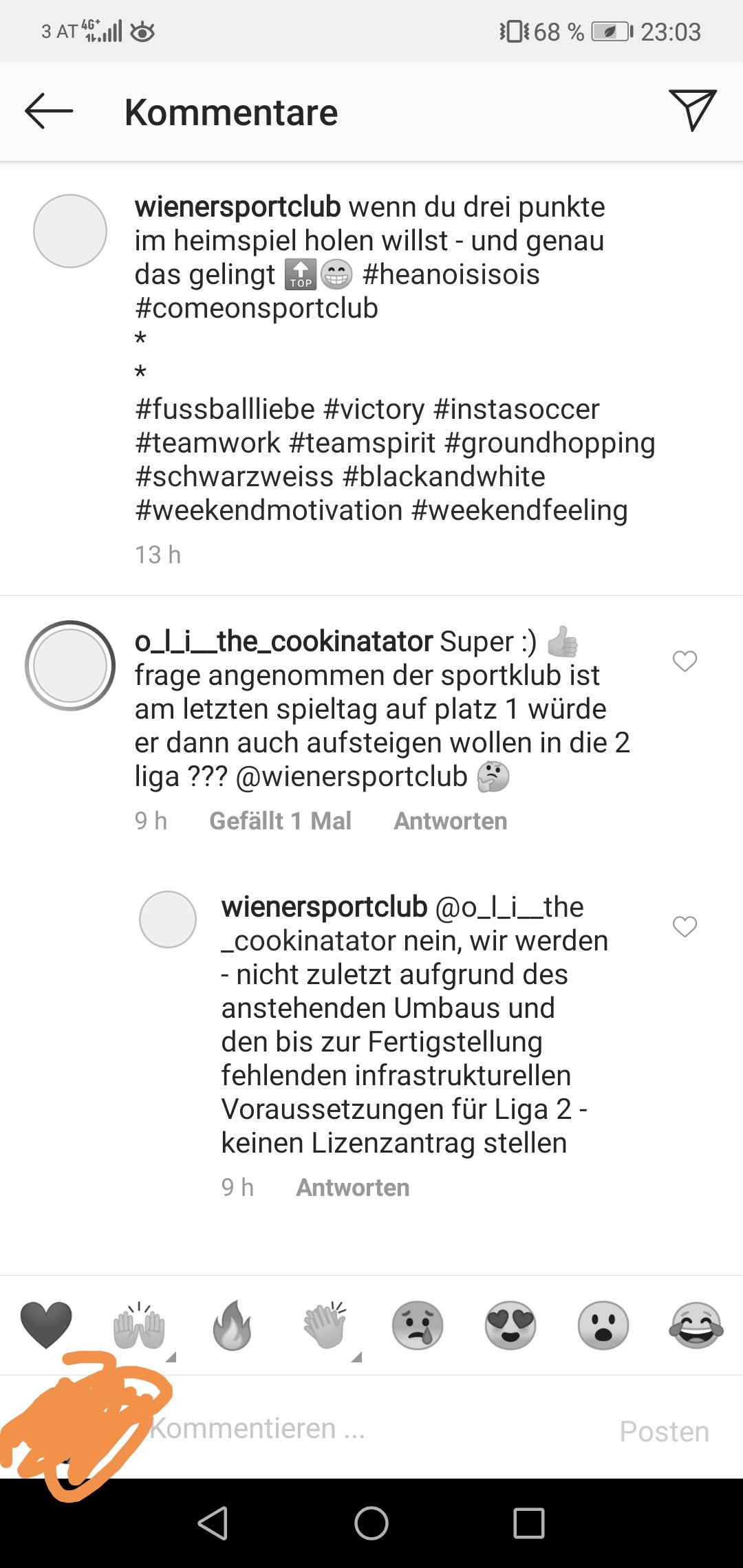Open o_l_i__the_cookinatator's profile picture
This screenshot has height=1568, width=743.
[70, 666]
